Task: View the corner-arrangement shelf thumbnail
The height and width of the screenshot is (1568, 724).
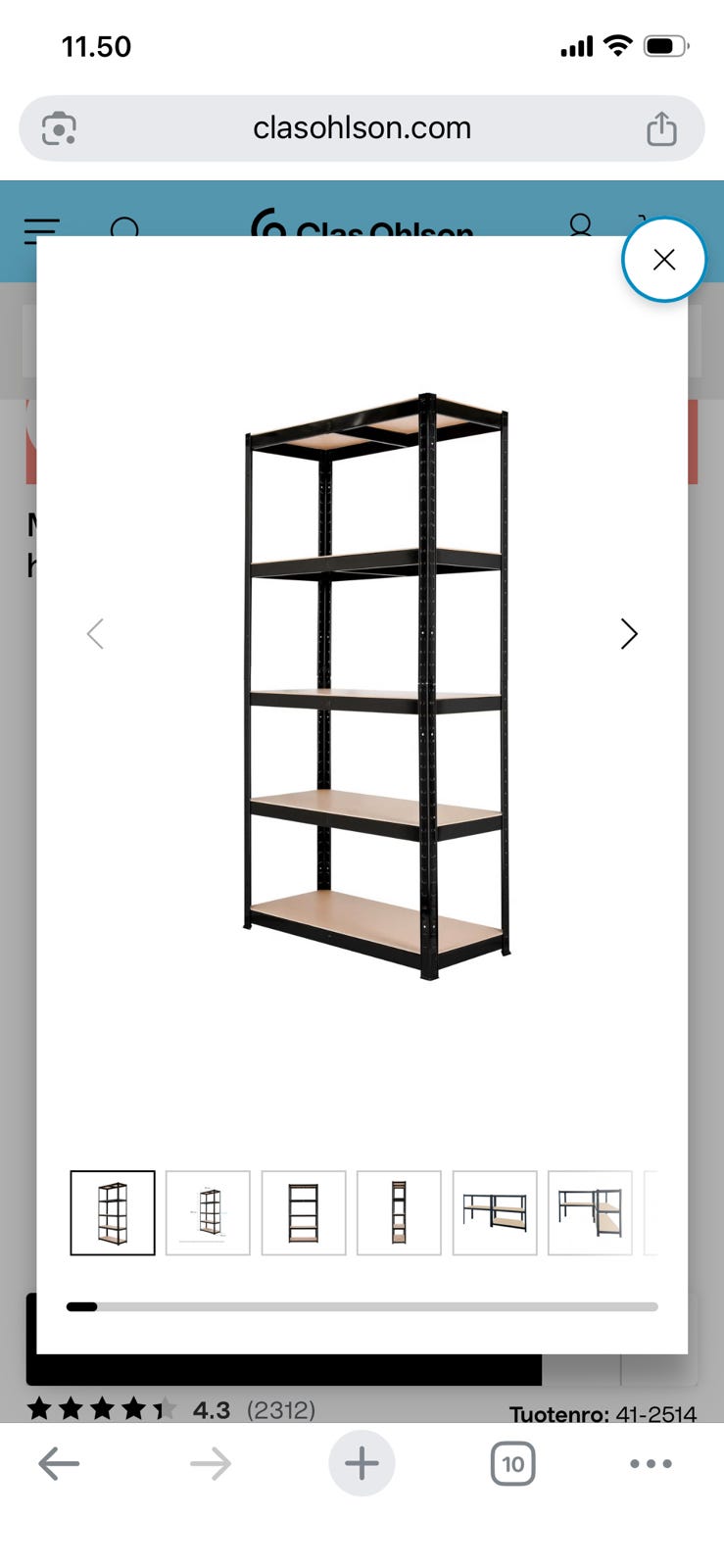Action: click(x=590, y=1212)
